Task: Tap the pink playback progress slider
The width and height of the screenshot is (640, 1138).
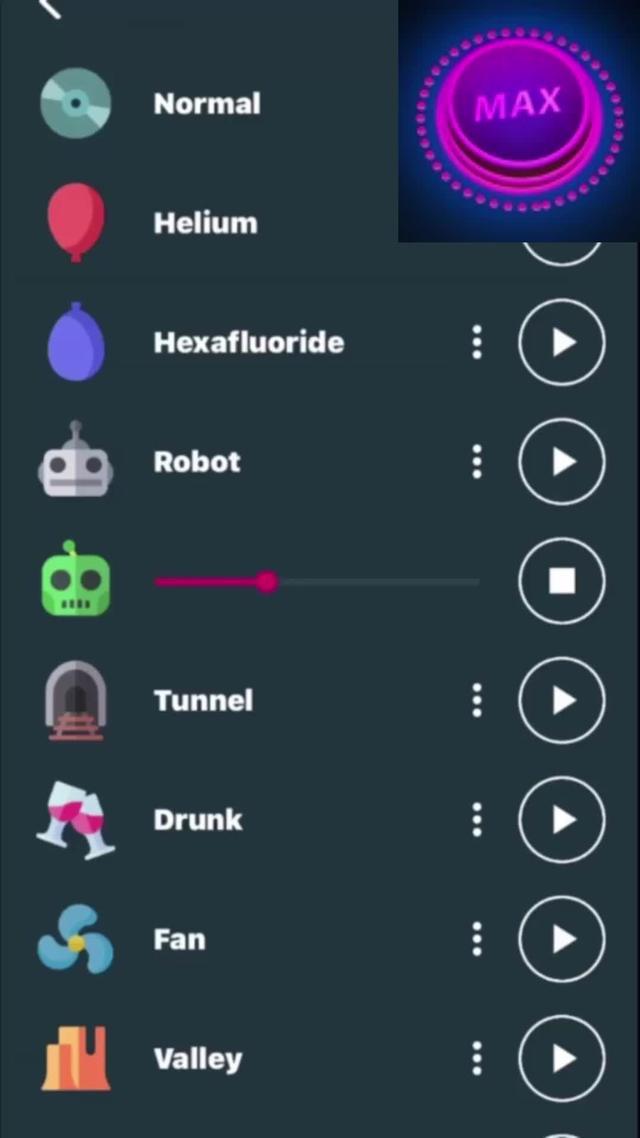Action: pos(266,581)
